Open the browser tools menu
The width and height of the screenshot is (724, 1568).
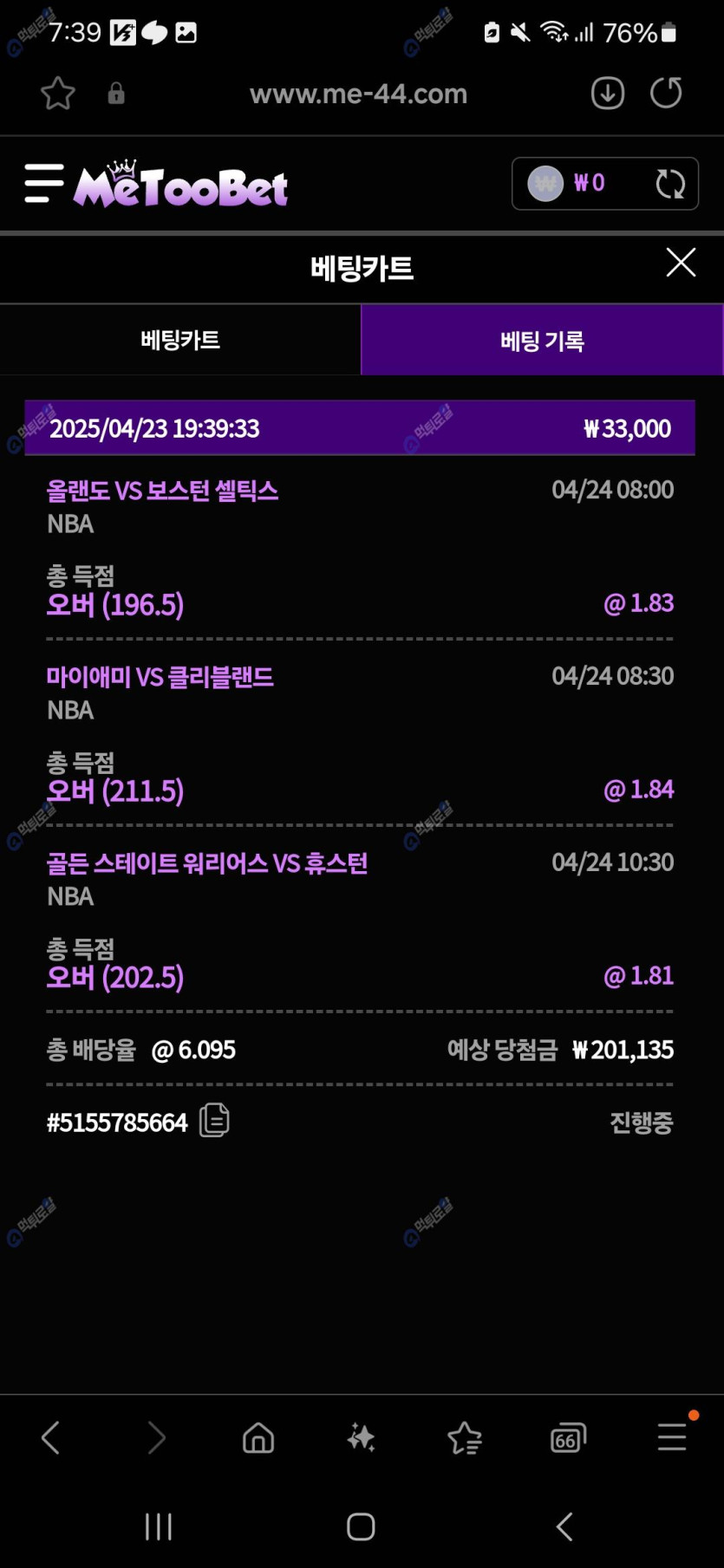(x=672, y=1437)
